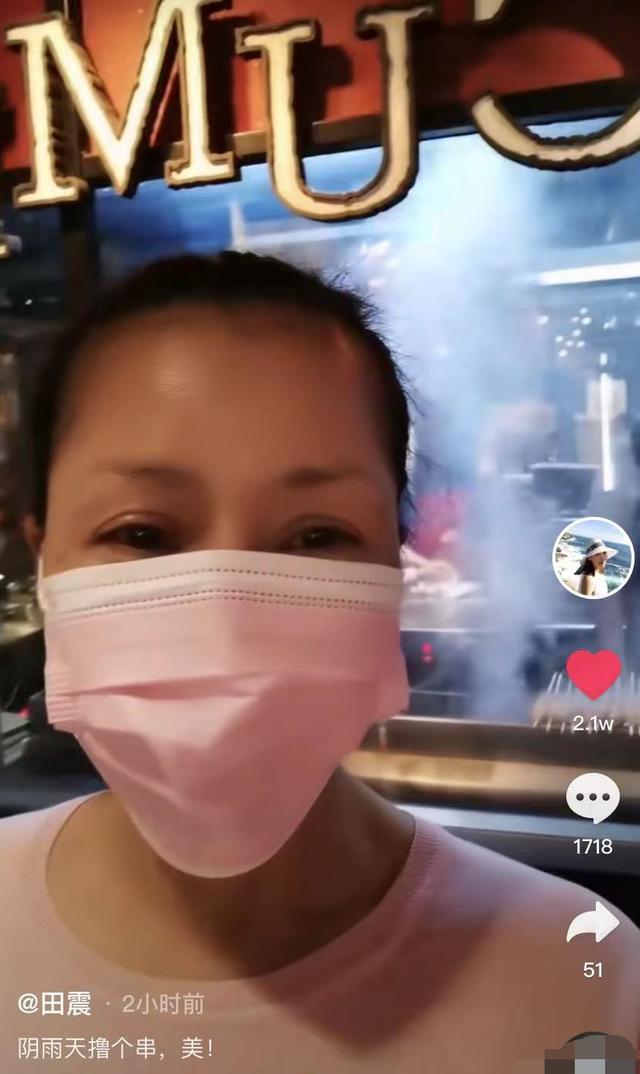Share this video via the arrow icon
The image size is (640, 1074).
pos(593,923)
